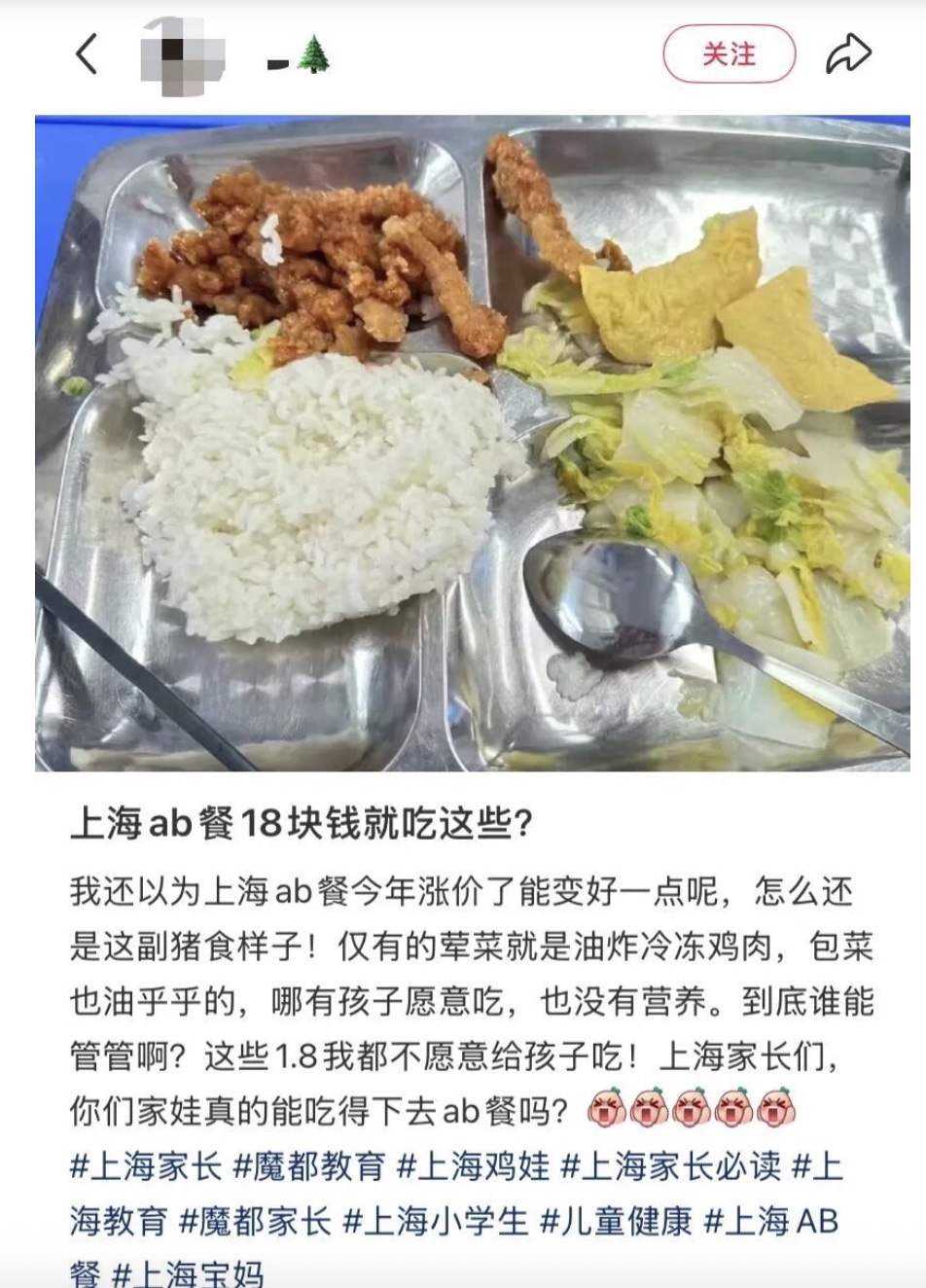Open the #上海家长必读 hashtag
The image size is (926, 1288).
click(x=672, y=1166)
